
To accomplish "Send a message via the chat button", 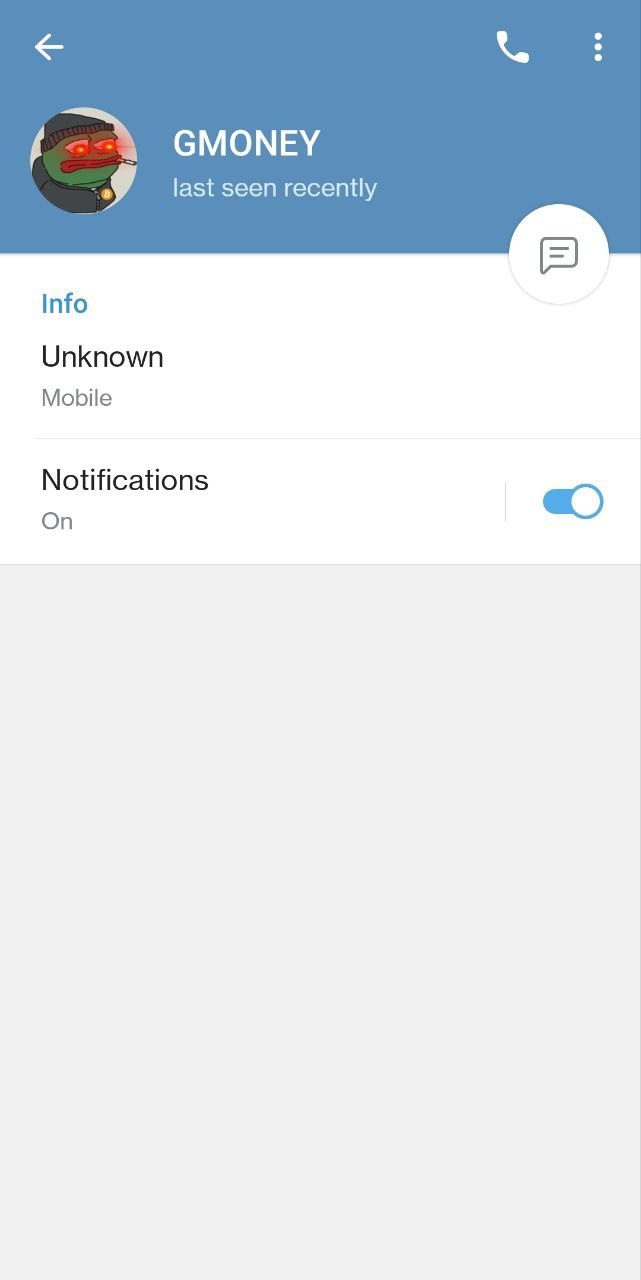I will (559, 254).
